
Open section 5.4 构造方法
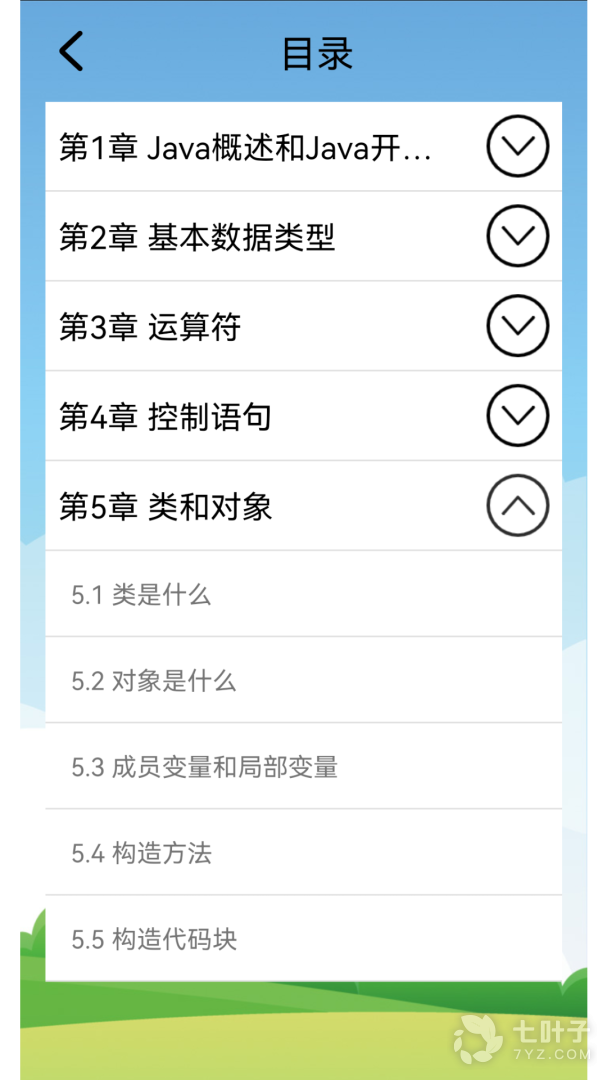point(141,853)
